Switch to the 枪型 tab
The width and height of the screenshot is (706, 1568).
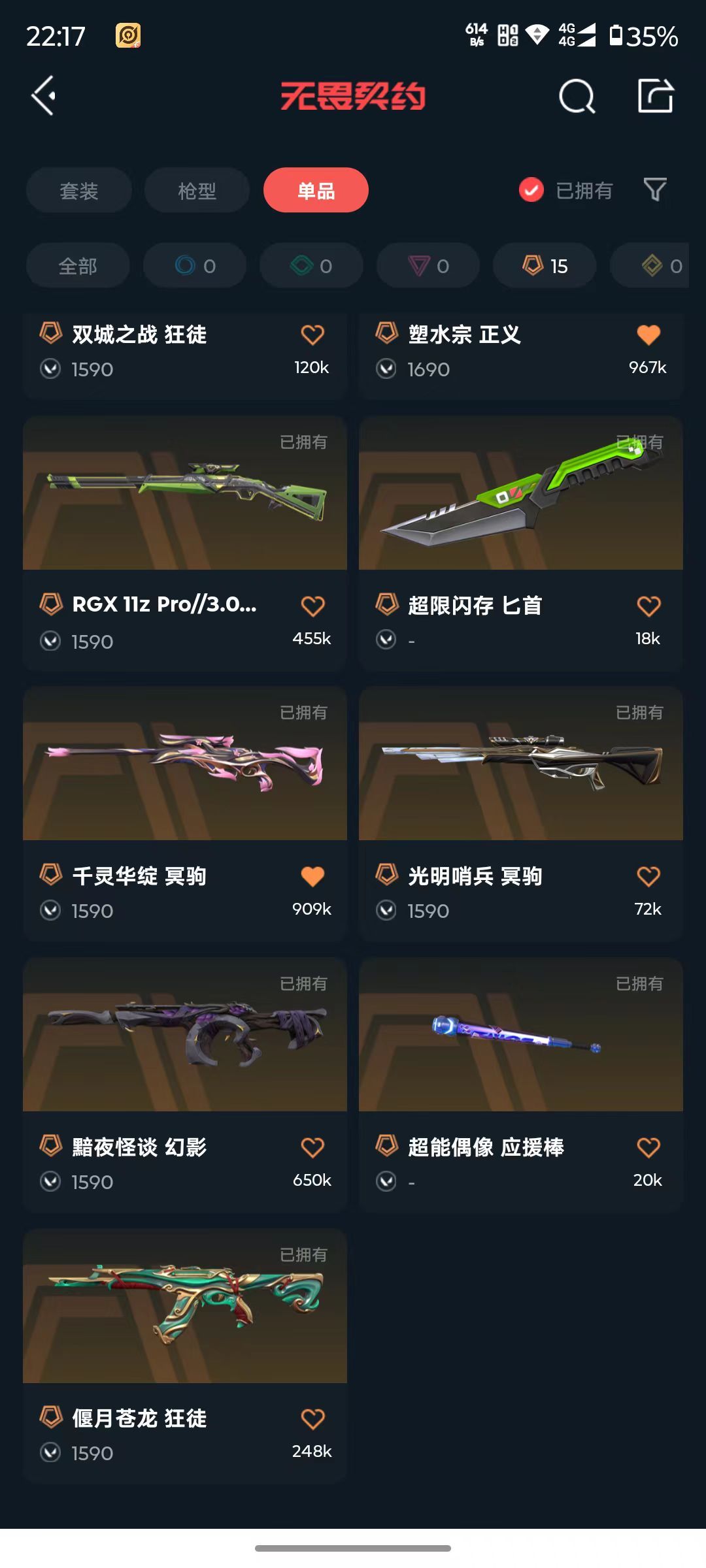pyautogui.click(x=197, y=190)
